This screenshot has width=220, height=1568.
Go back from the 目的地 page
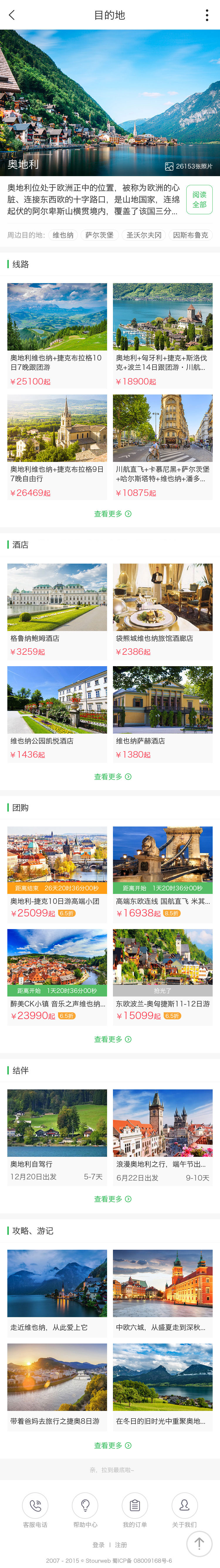click(x=11, y=15)
